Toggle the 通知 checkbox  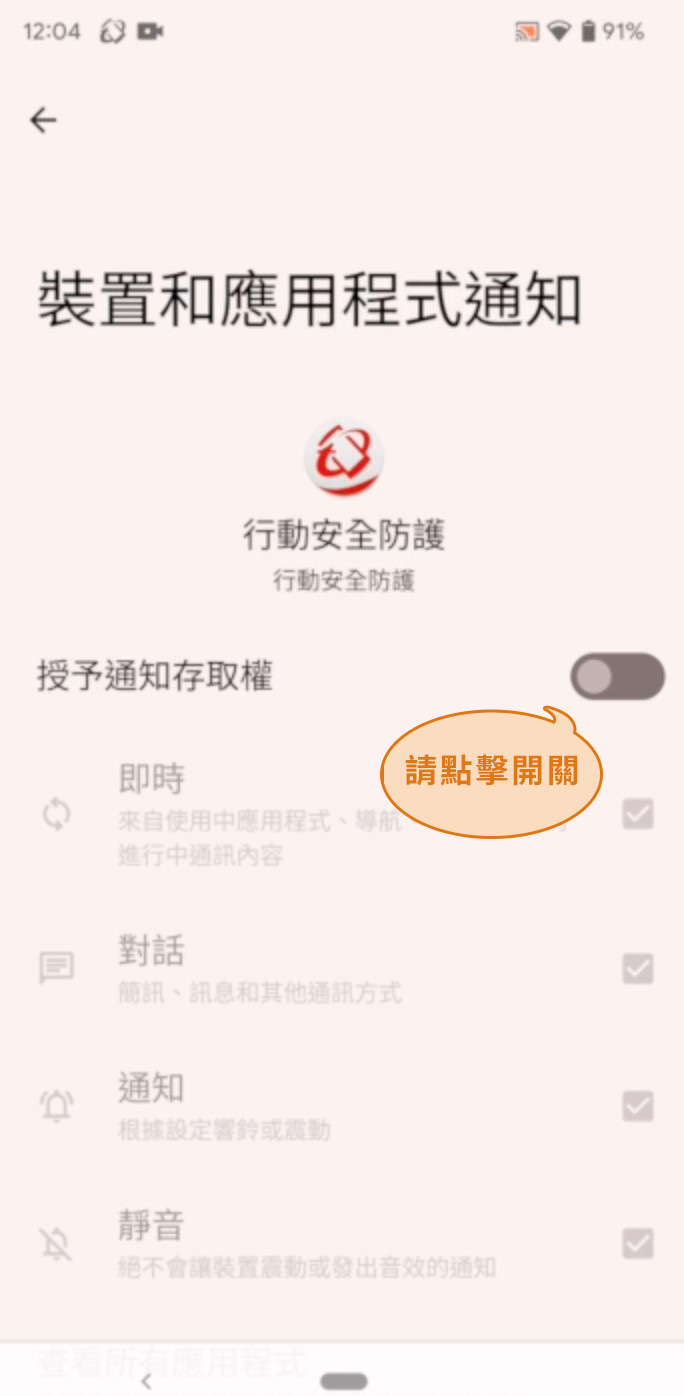(638, 1106)
